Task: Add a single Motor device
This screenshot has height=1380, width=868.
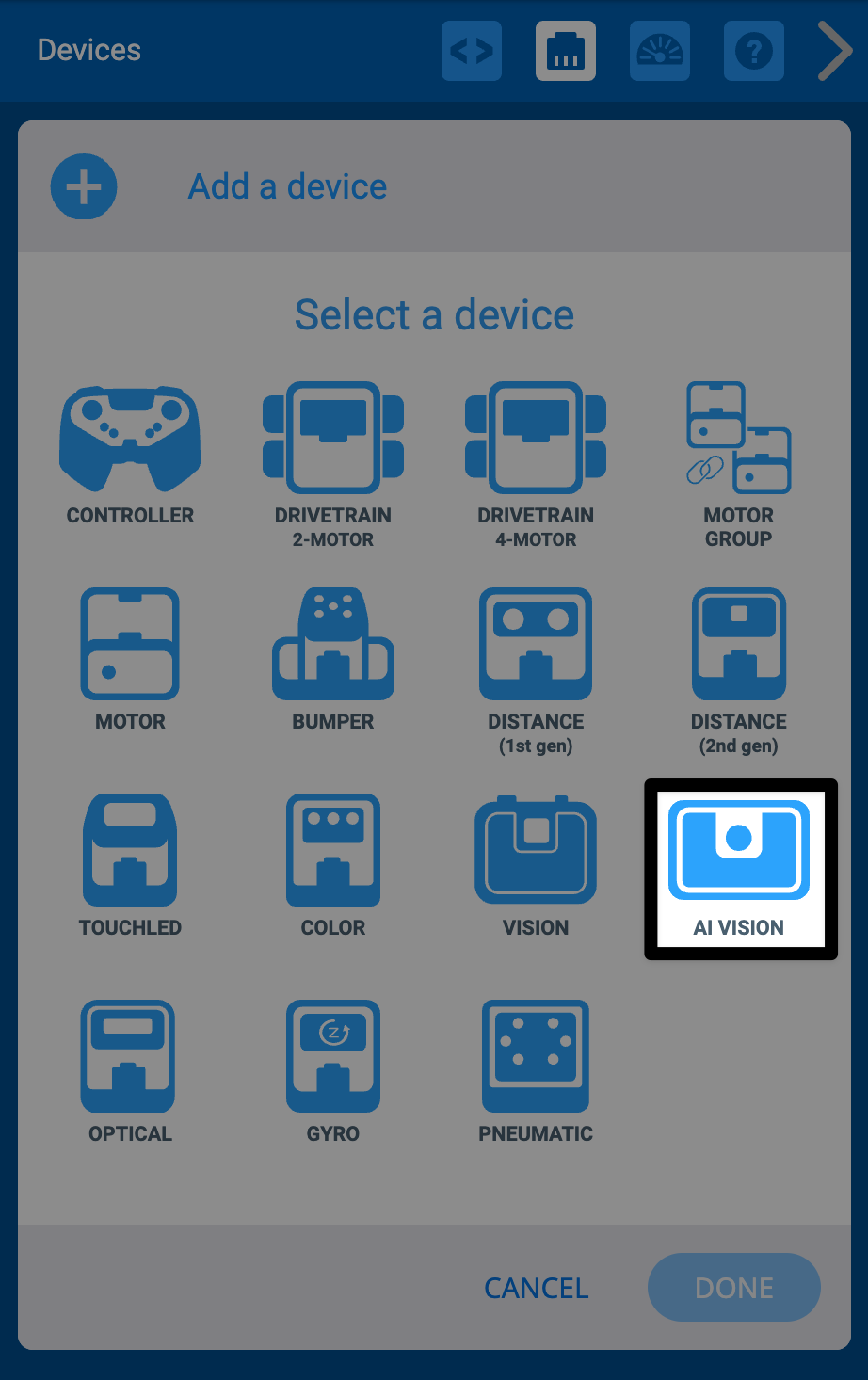Action: [x=129, y=659]
